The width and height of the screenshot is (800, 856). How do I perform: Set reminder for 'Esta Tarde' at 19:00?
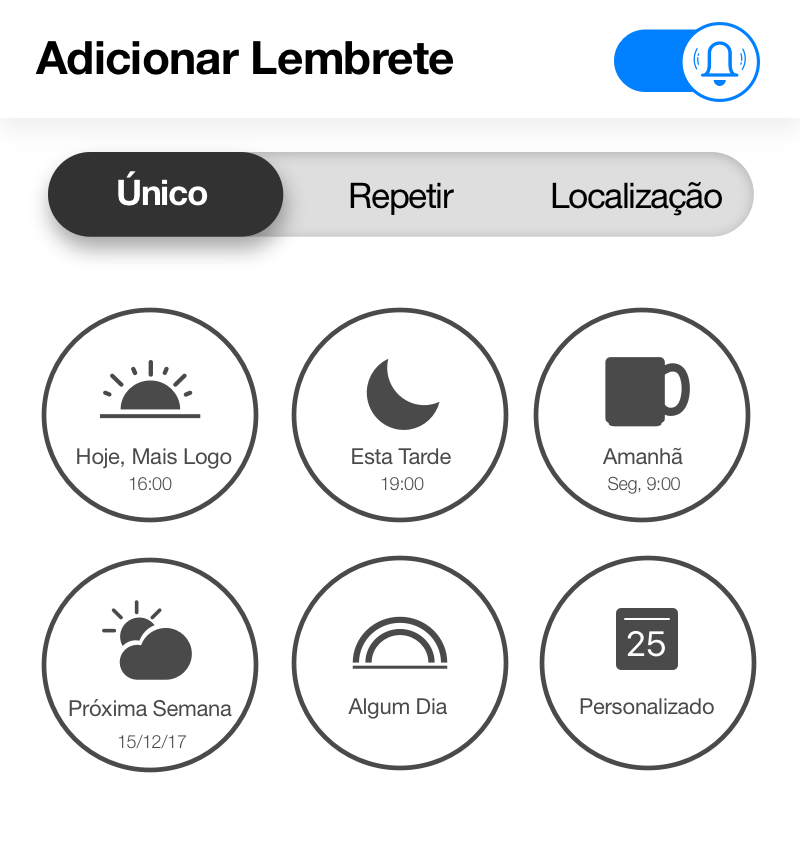tap(398, 415)
